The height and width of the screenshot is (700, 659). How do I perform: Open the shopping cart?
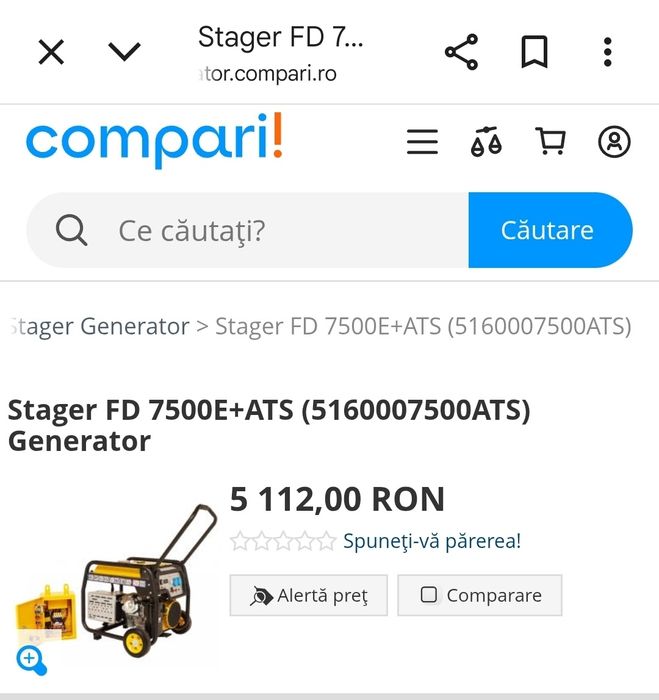(x=550, y=143)
